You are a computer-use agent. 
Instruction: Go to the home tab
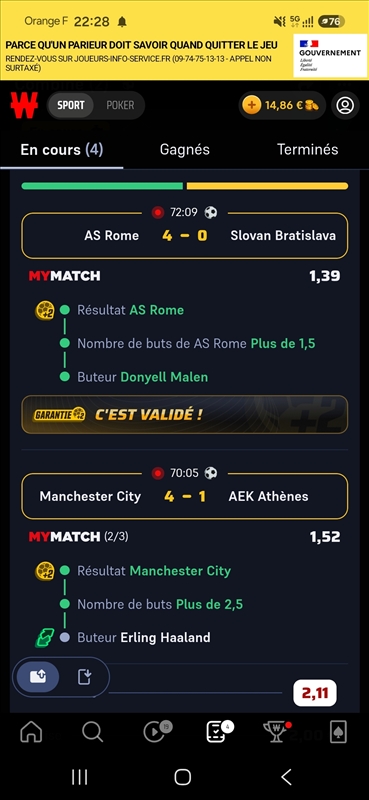point(31,732)
